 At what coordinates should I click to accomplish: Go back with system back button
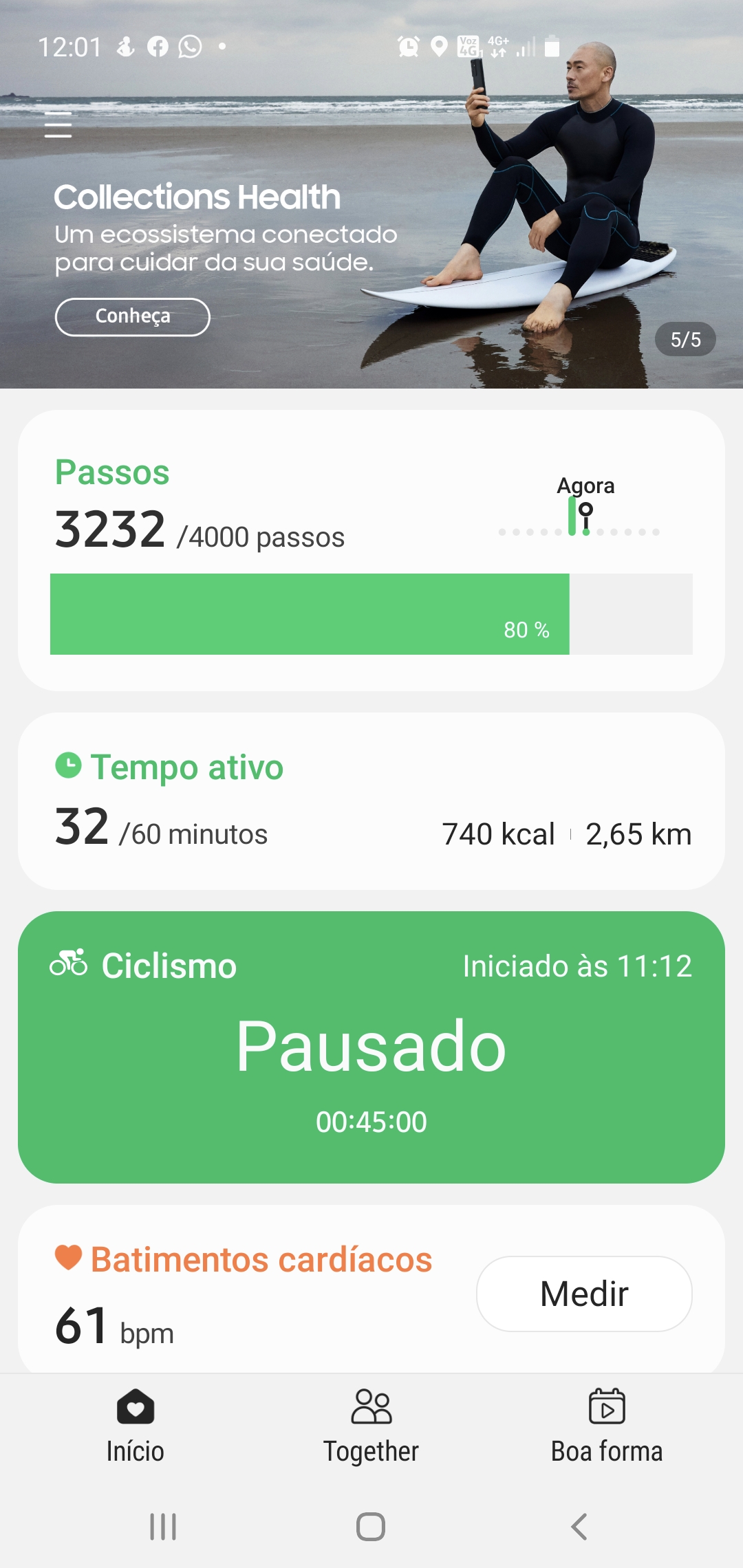pyautogui.click(x=579, y=1527)
